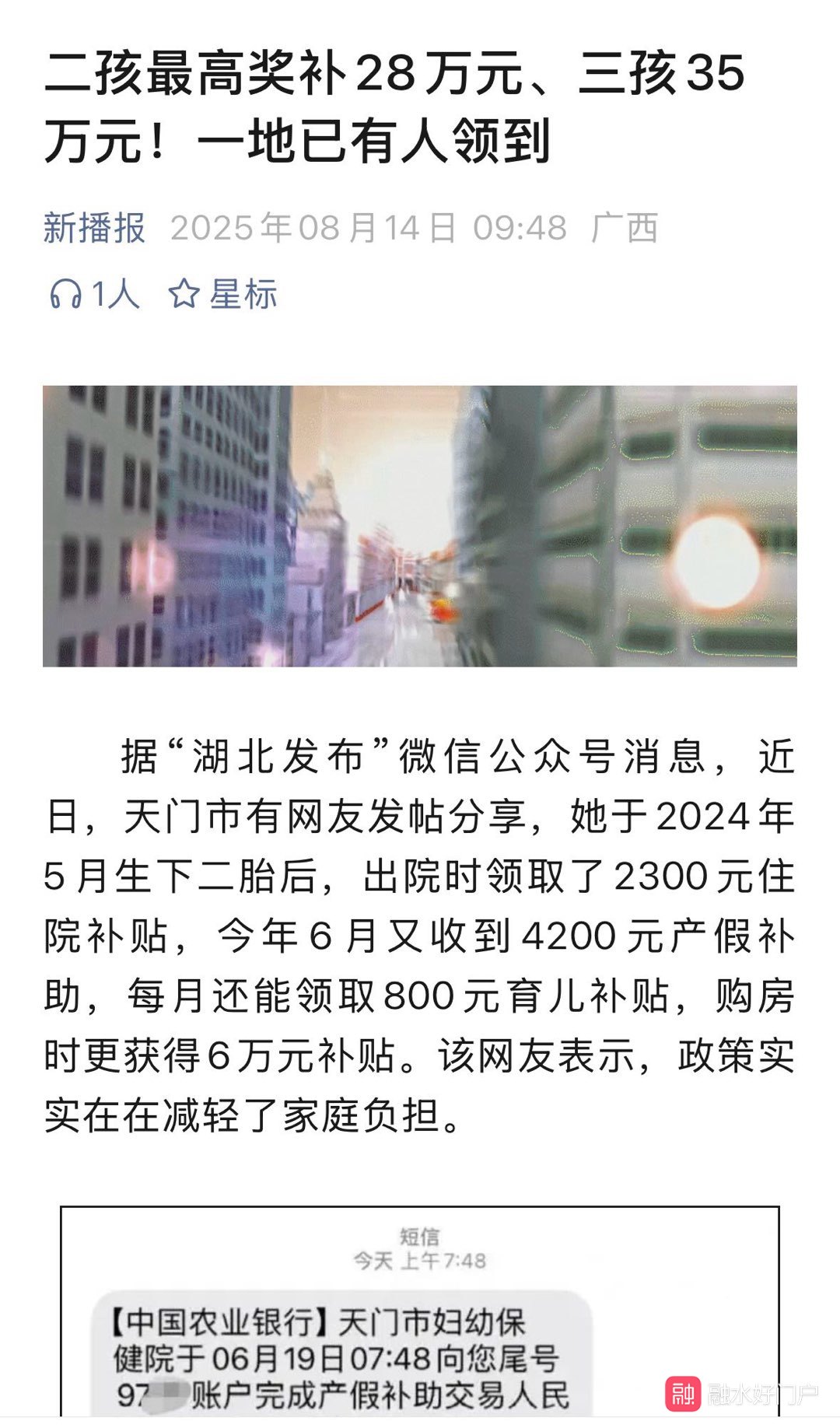Open the city street banner image
Image resolution: width=840 pixels, height=1428 pixels.
(x=419, y=526)
